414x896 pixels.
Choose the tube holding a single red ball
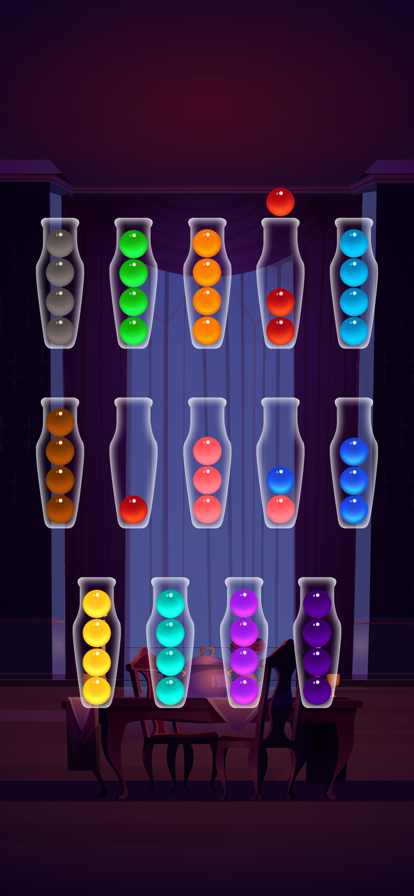point(133,463)
